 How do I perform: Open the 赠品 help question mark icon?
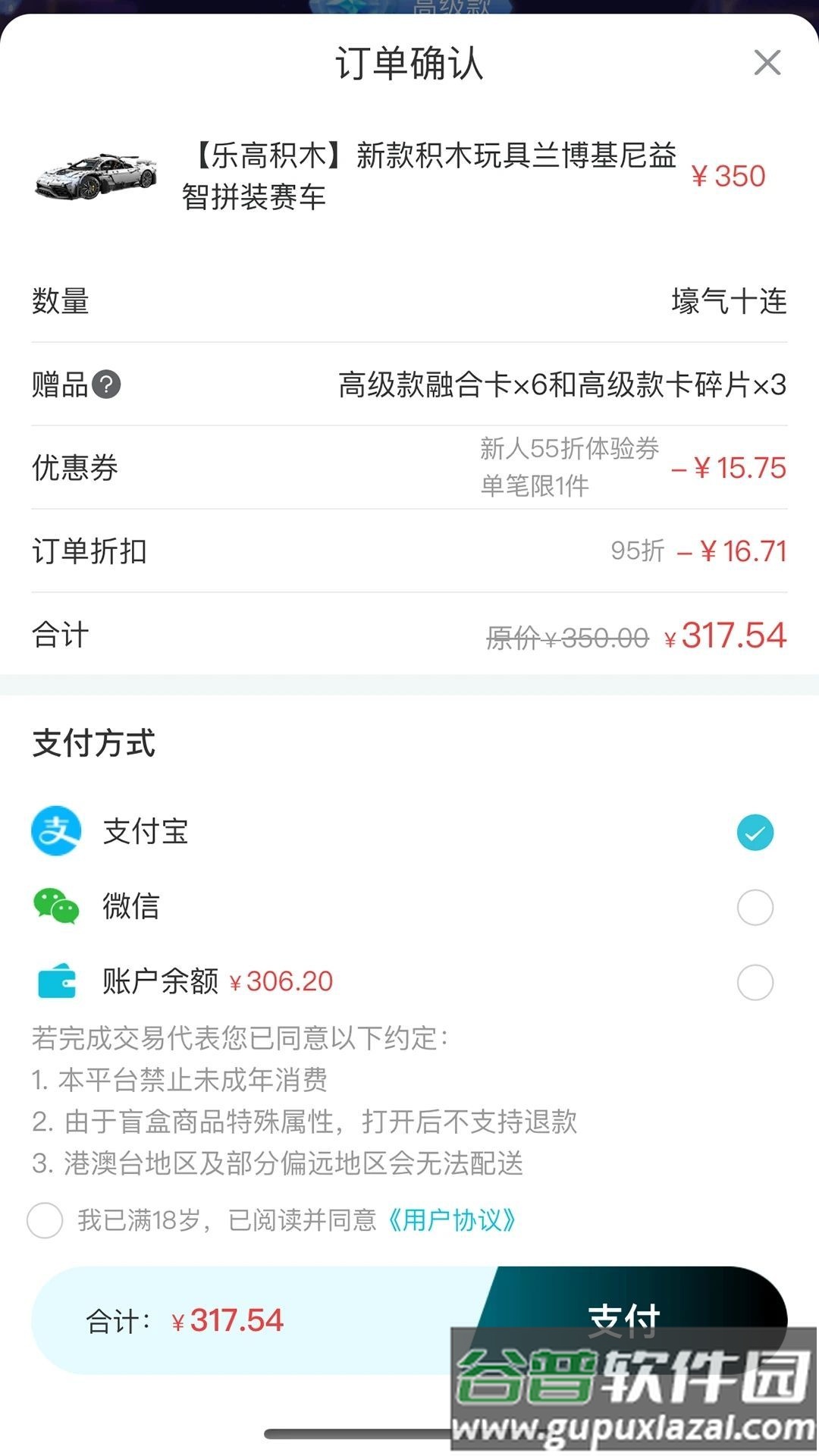coord(108,384)
